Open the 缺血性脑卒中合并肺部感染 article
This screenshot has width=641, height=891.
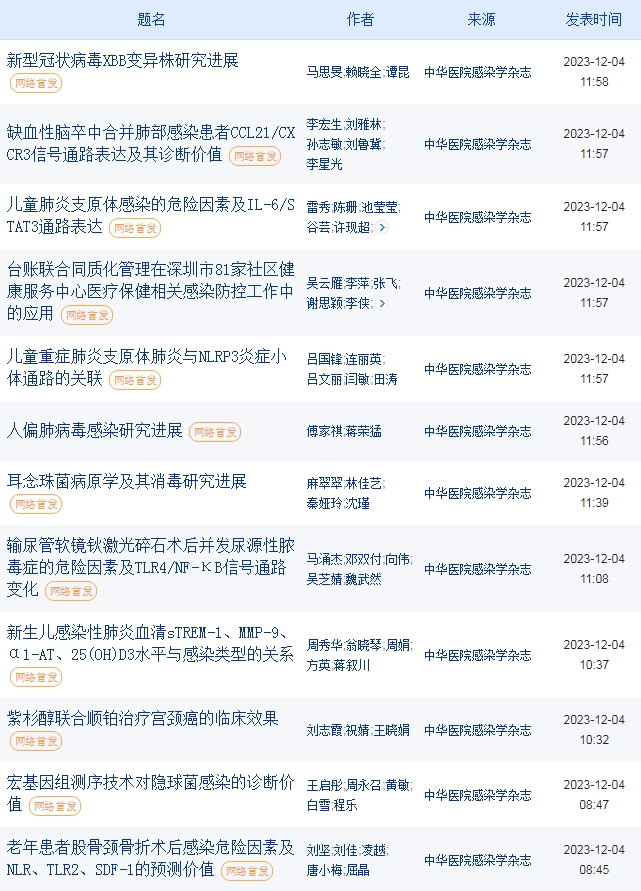151,132
